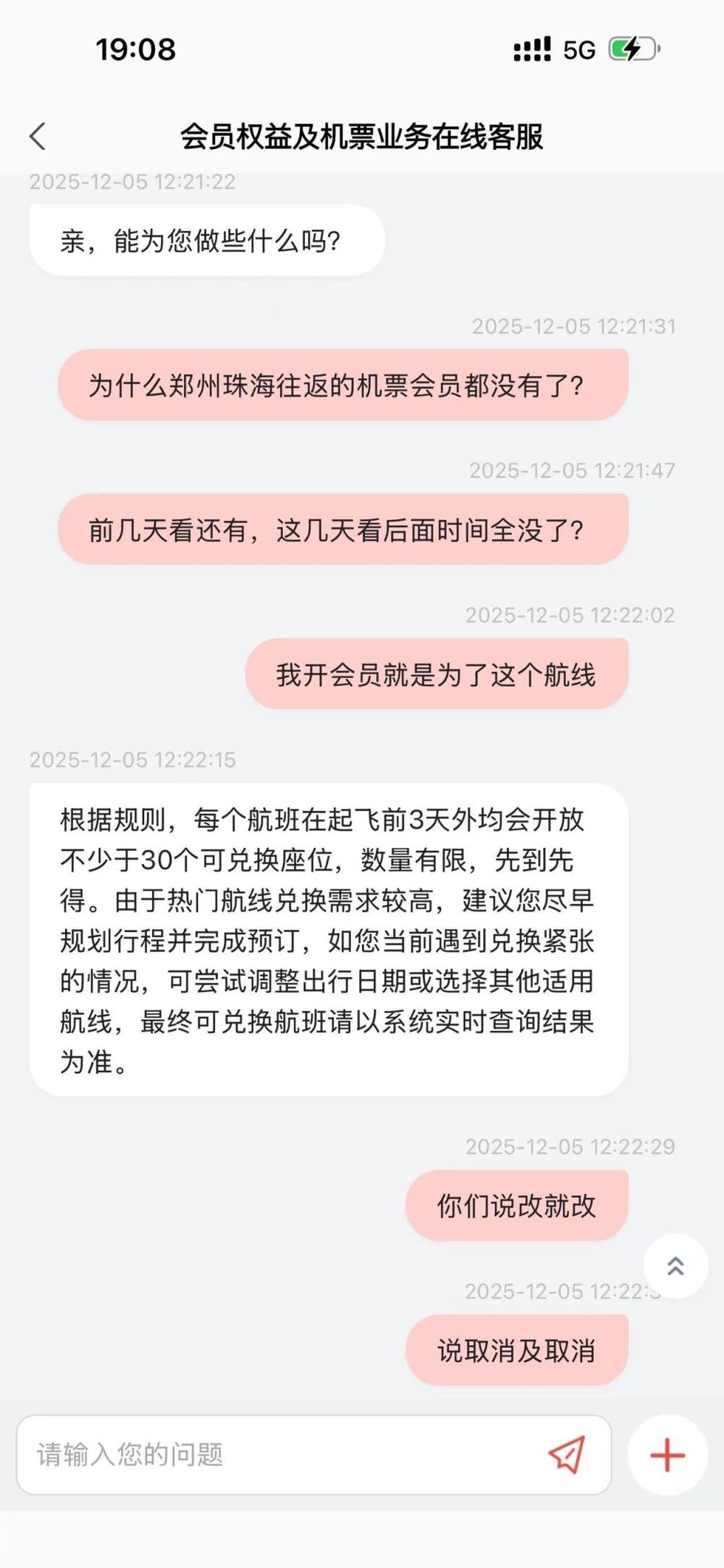Image resolution: width=724 pixels, height=1568 pixels.
Task: Send the message with the paper-plane icon
Action: (566, 1454)
